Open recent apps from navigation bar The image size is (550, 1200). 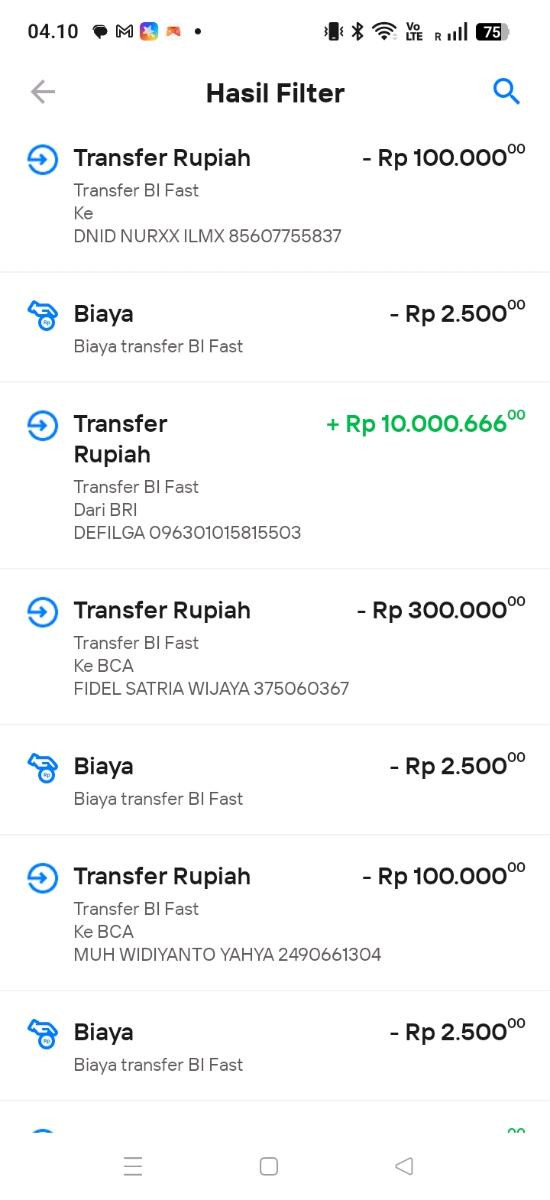133,1166
